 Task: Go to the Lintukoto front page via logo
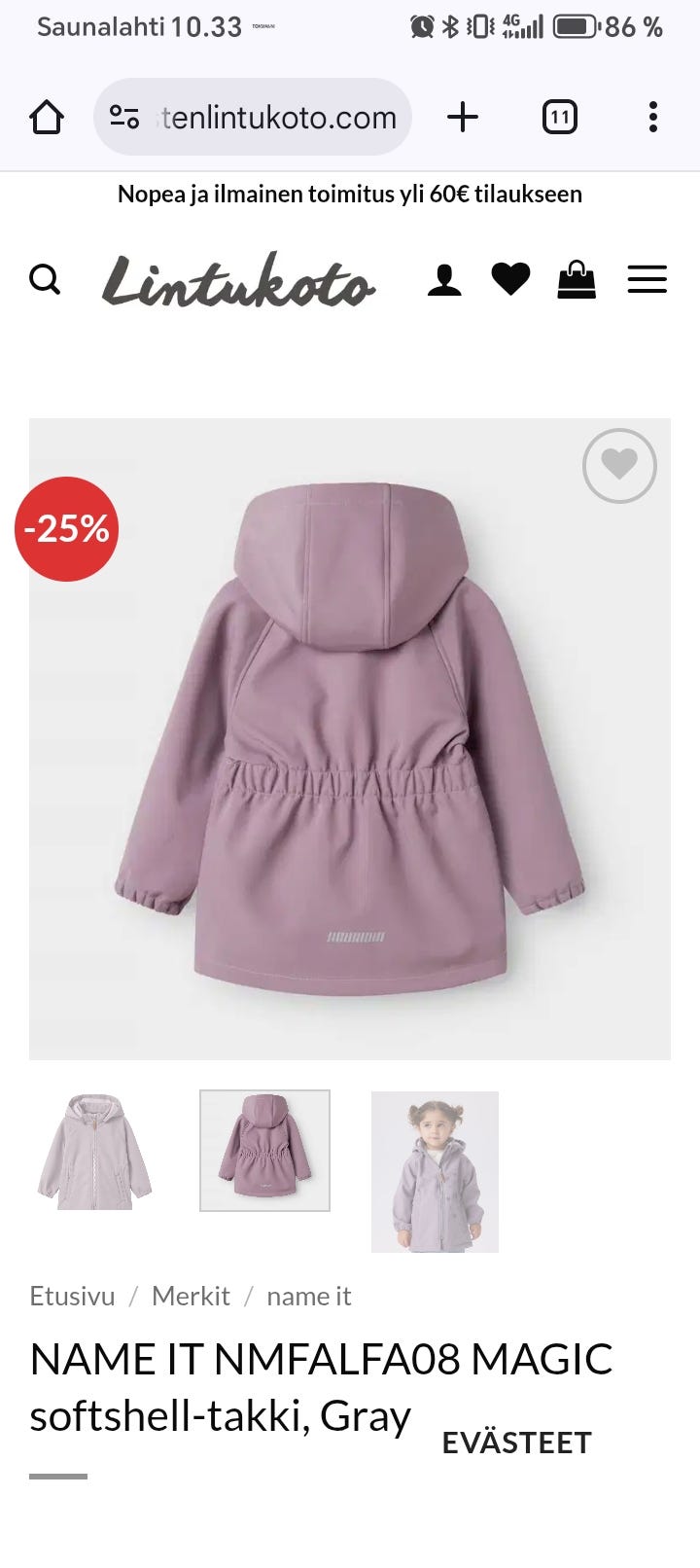239,280
